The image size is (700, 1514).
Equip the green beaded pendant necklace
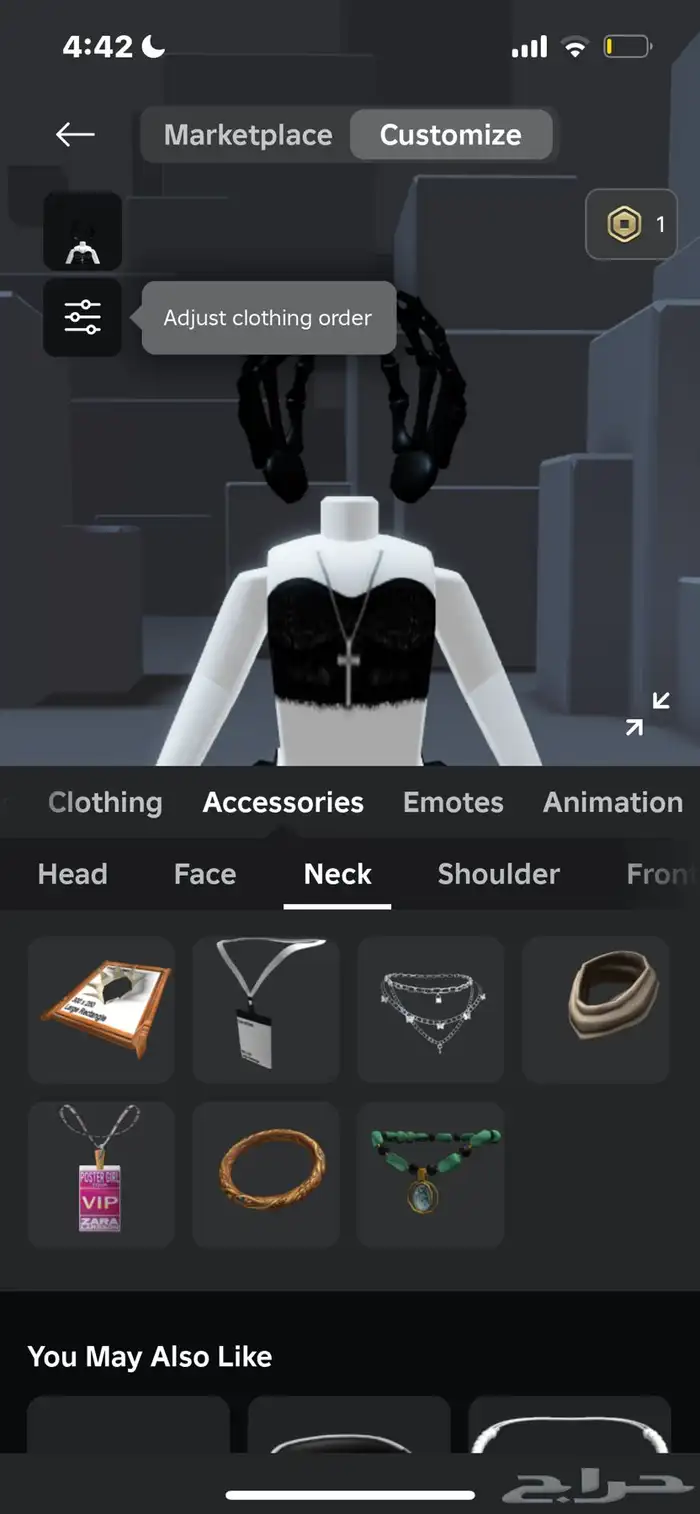(431, 1175)
